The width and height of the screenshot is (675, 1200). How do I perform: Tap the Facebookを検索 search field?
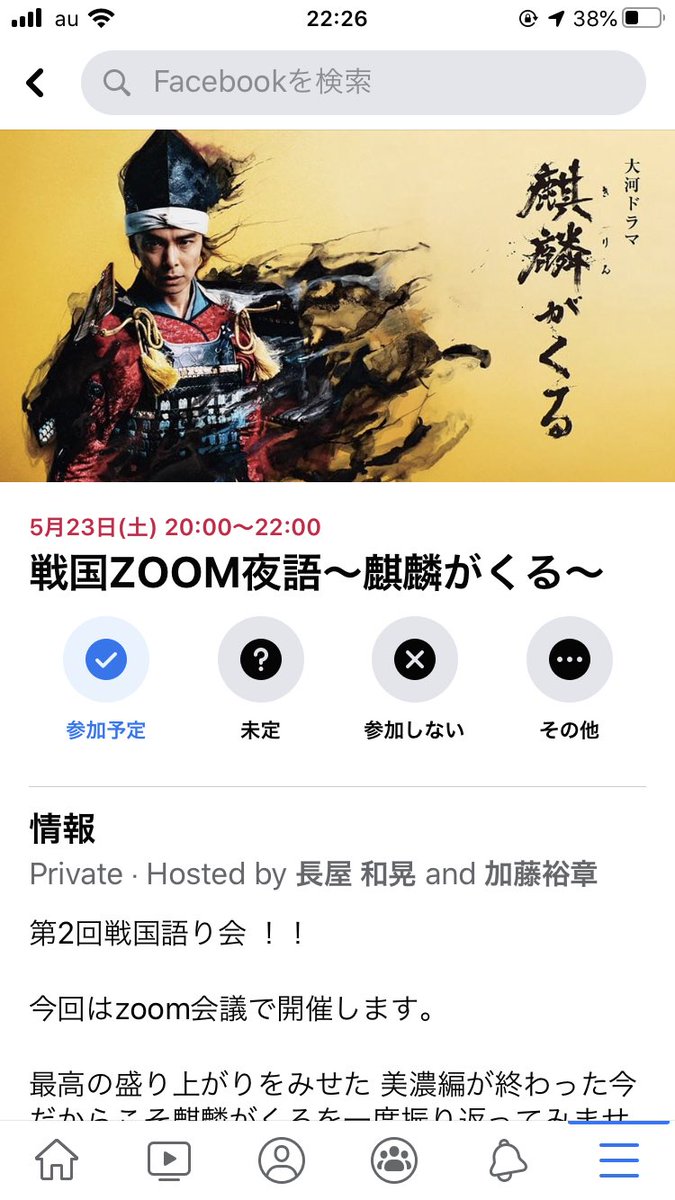click(x=363, y=82)
